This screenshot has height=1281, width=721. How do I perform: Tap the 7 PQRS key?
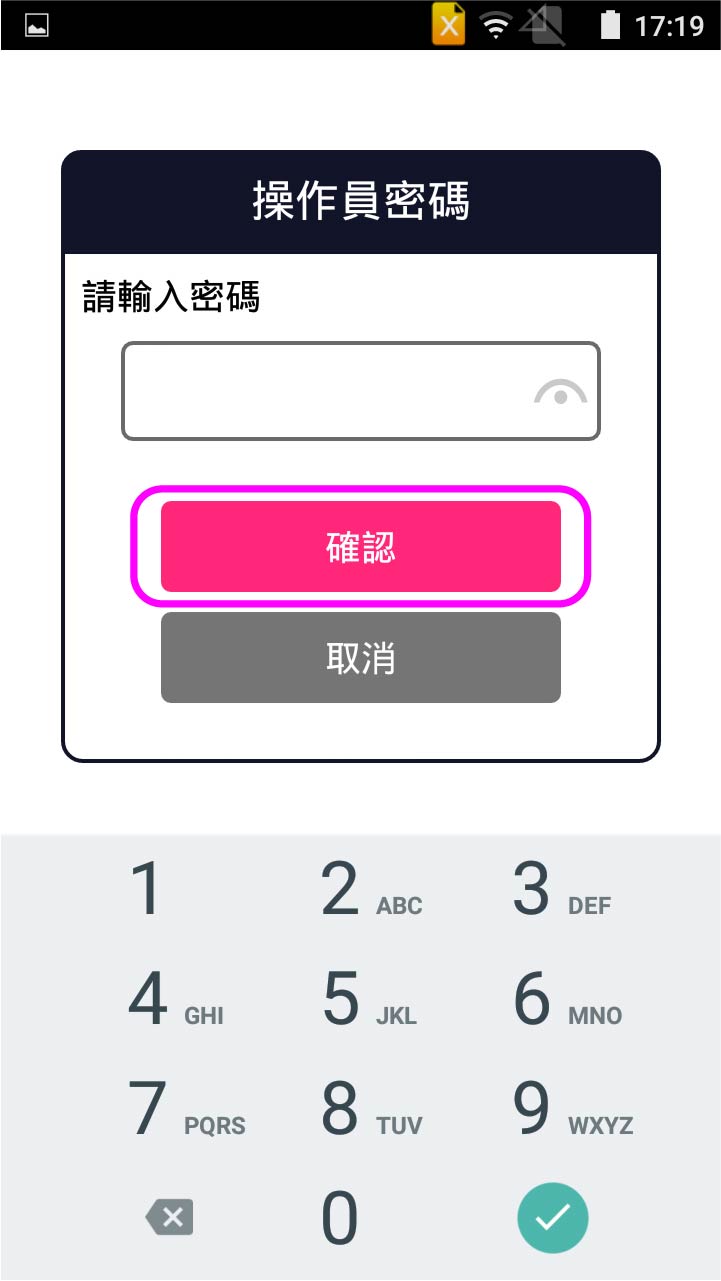[168, 1110]
